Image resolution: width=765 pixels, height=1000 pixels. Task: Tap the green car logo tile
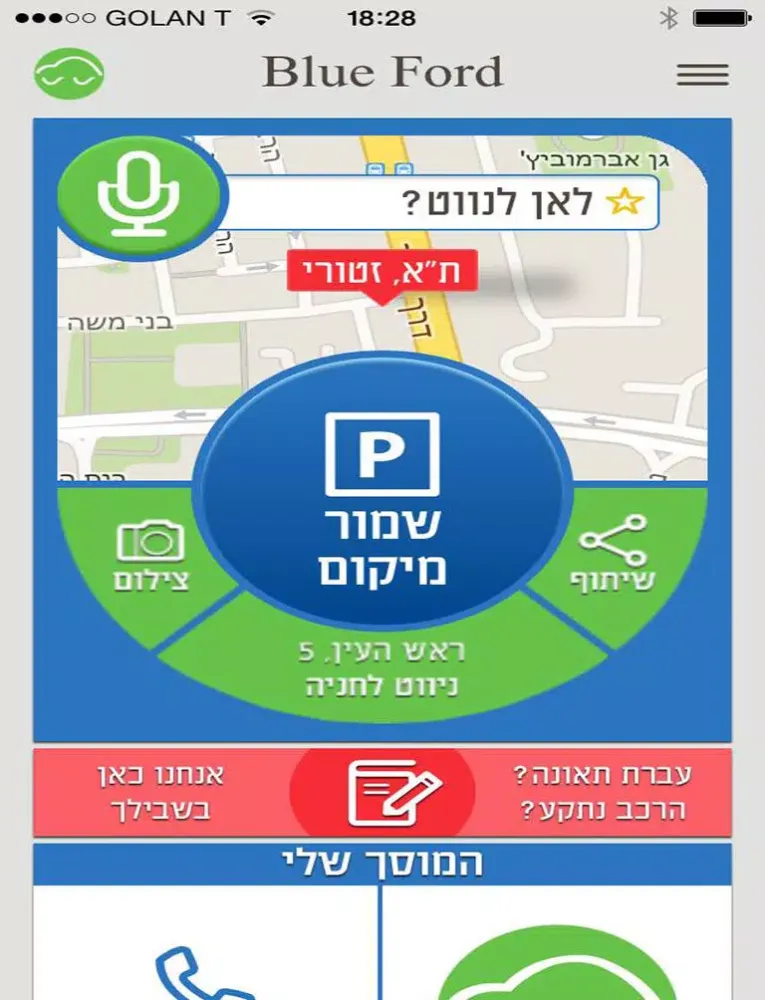(555, 950)
